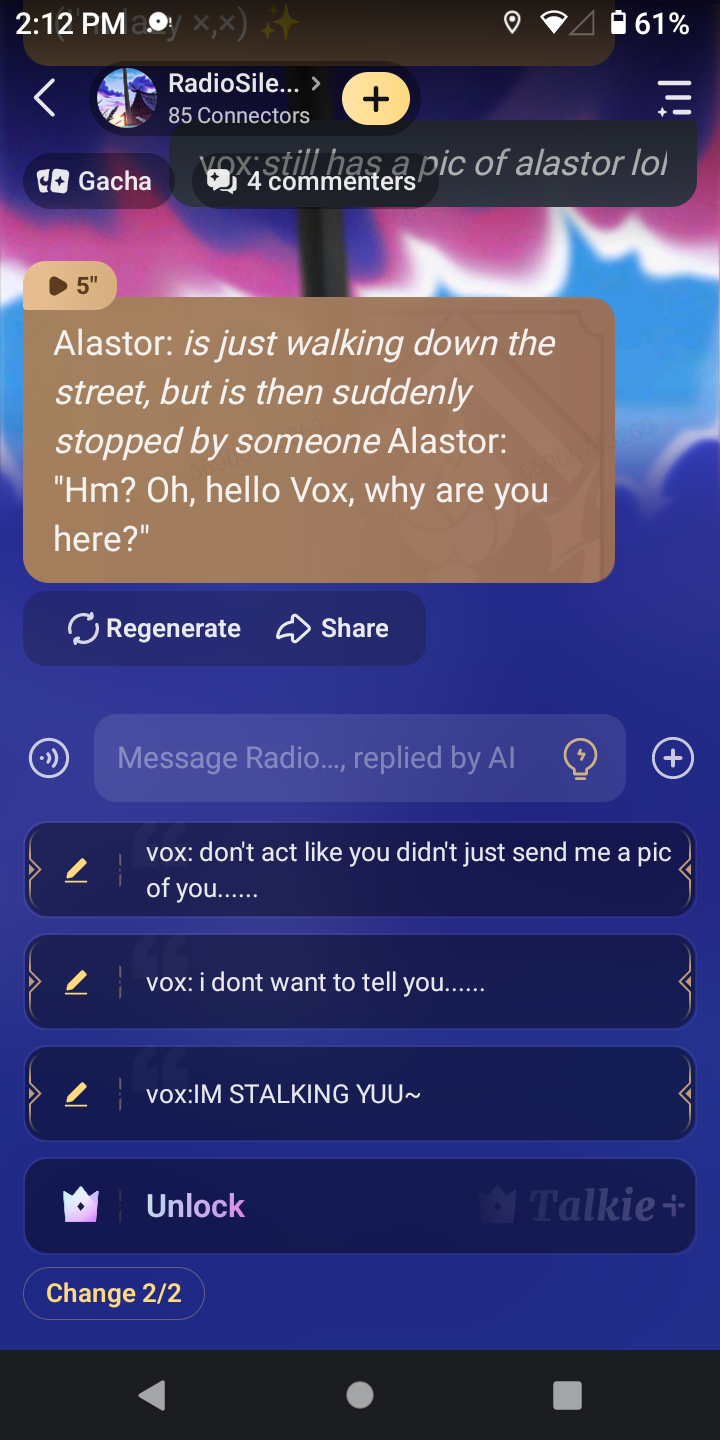
Task: Tap the yellow plus connect button
Action: point(376,99)
